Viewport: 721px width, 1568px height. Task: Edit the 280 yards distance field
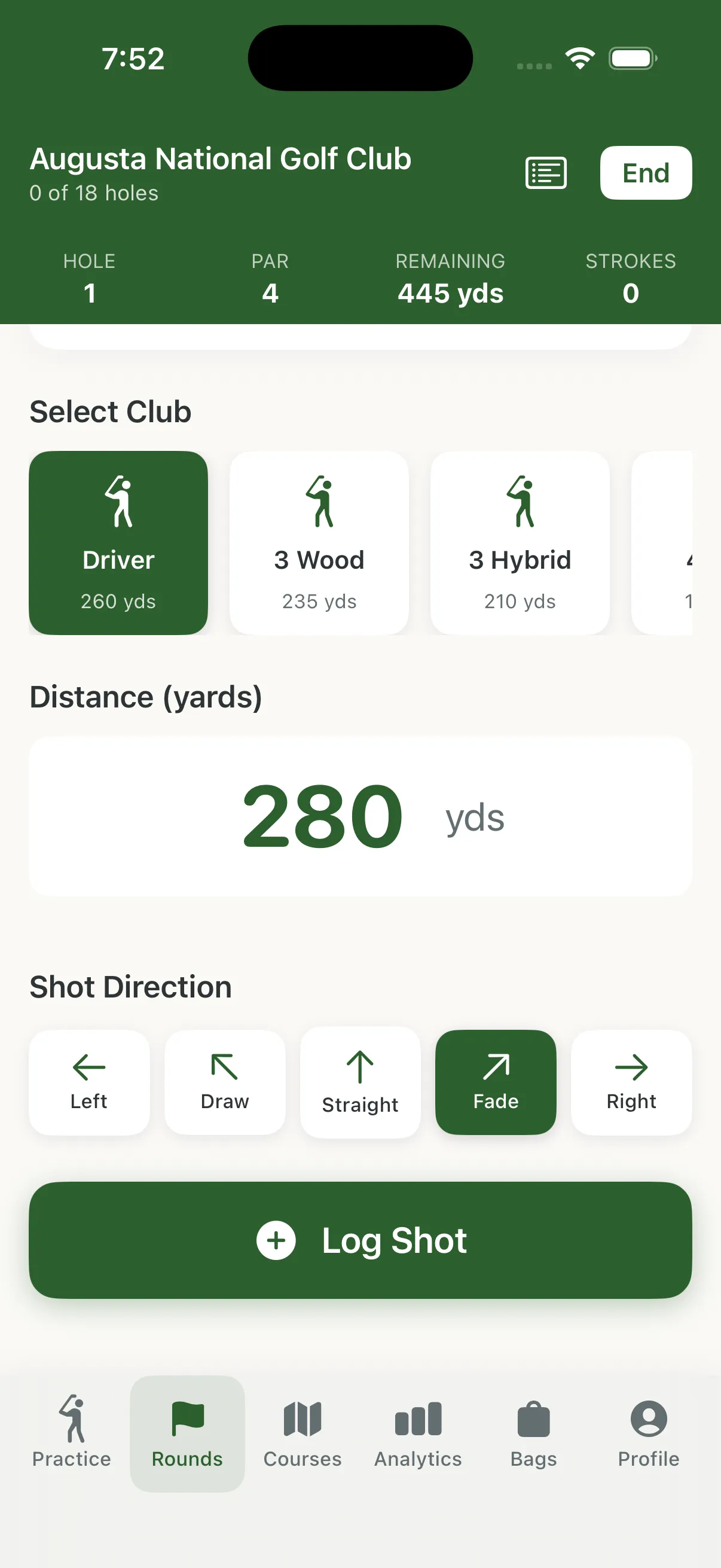[x=360, y=816]
